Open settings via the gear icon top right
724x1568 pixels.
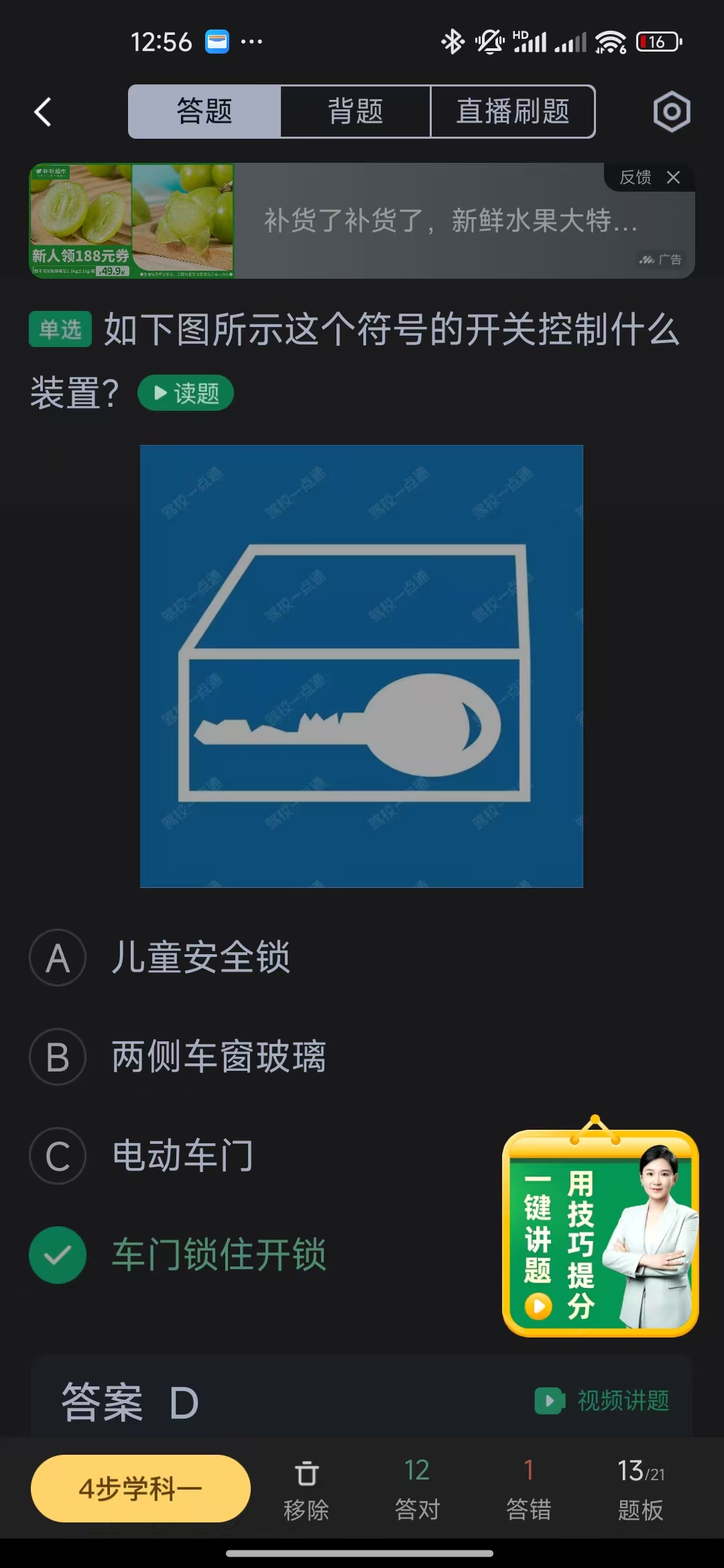671,111
